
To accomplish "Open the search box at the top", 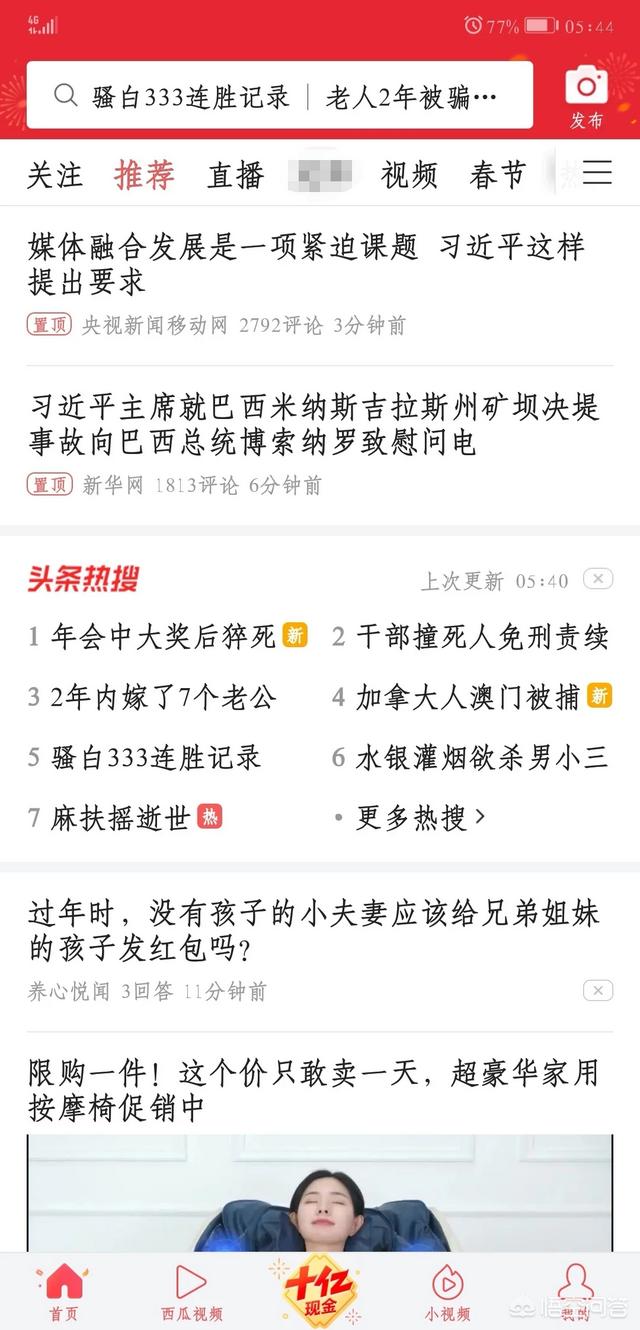I will pos(279,96).
